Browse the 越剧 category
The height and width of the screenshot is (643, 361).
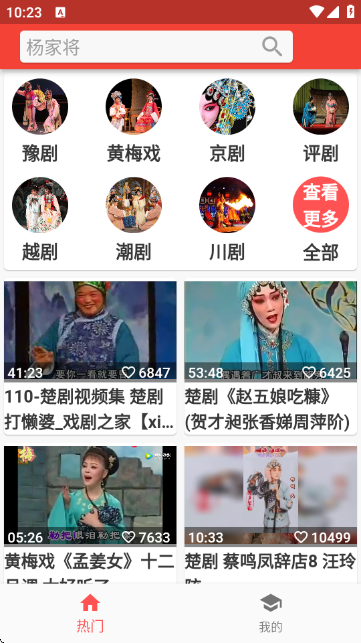(x=40, y=219)
